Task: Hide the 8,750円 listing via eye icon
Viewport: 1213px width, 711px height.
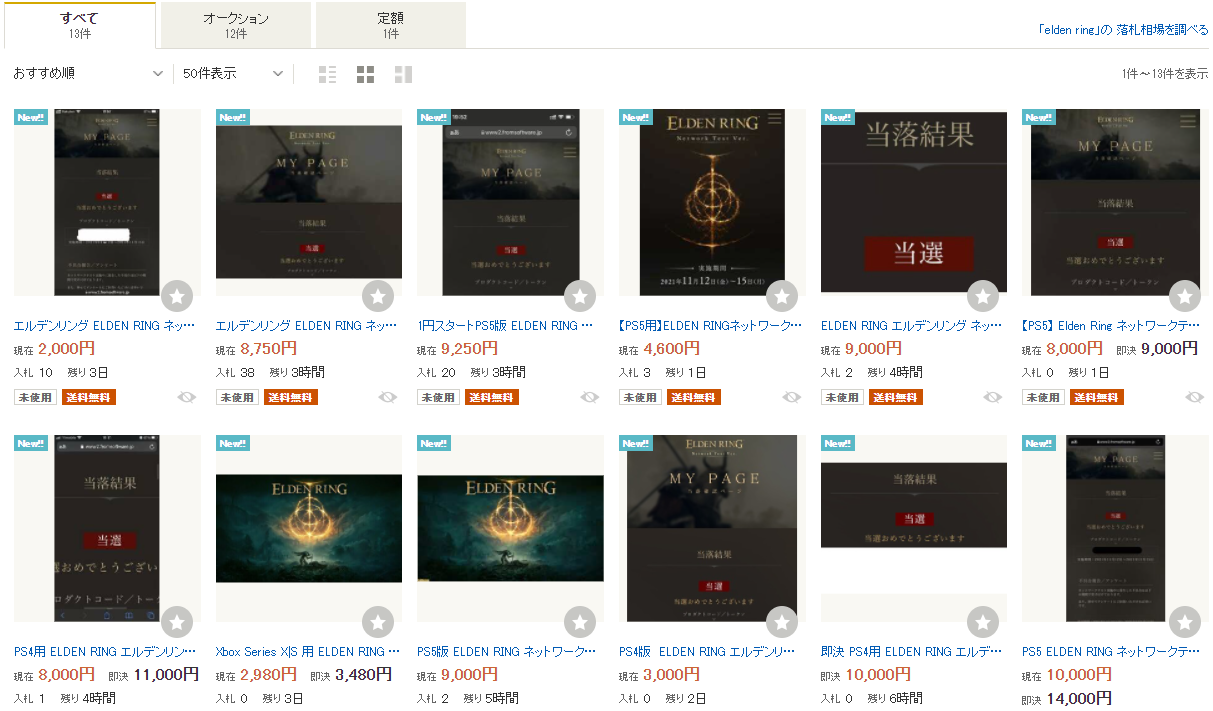Action: click(388, 397)
